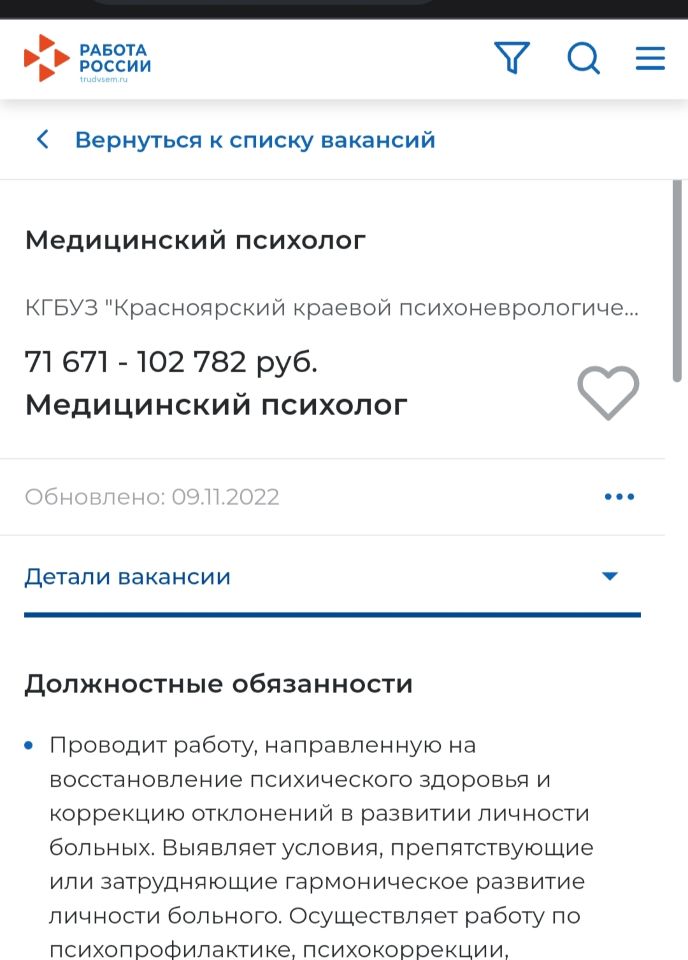The width and height of the screenshot is (688, 960).
Task: Open the search magnifier
Action: point(583,58)
